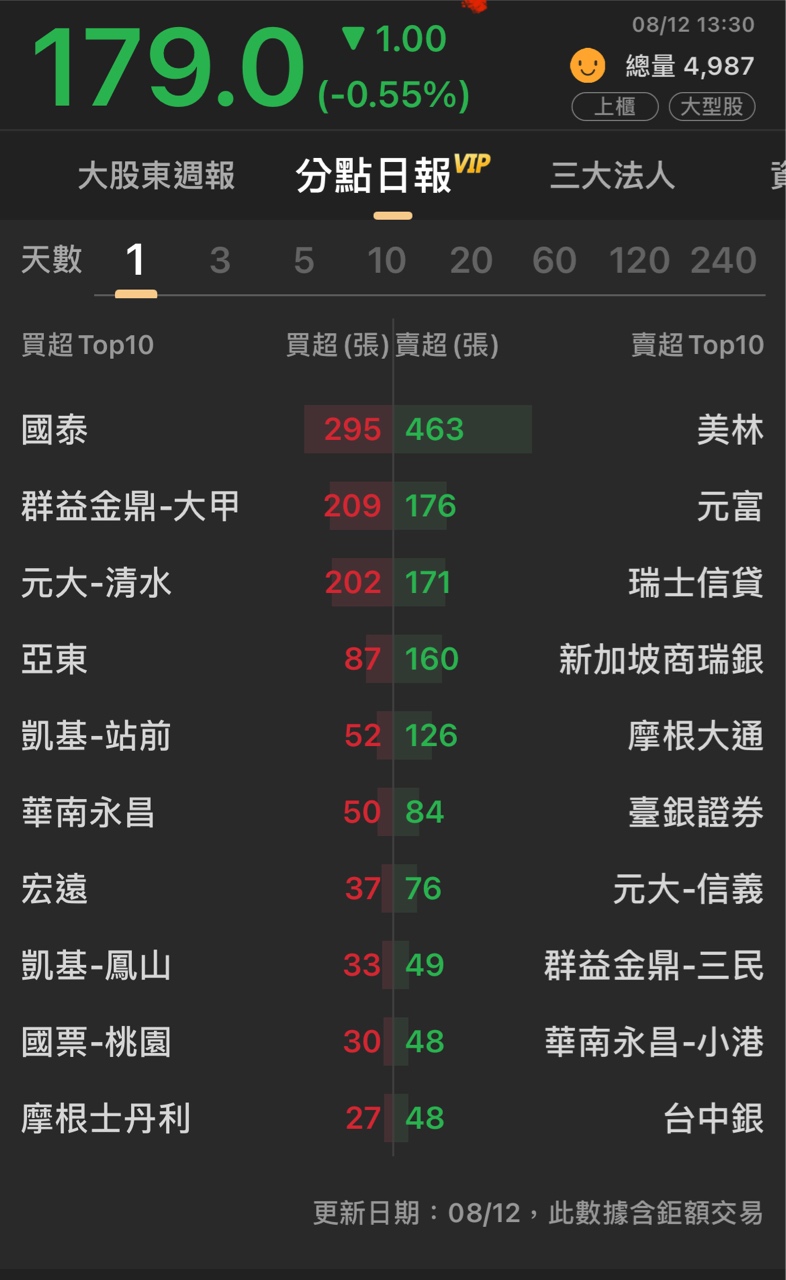Viewport: 786px width, 1280px height.
Task: Open broker 美林 in the sell list
Action: (x=730, y=430)
